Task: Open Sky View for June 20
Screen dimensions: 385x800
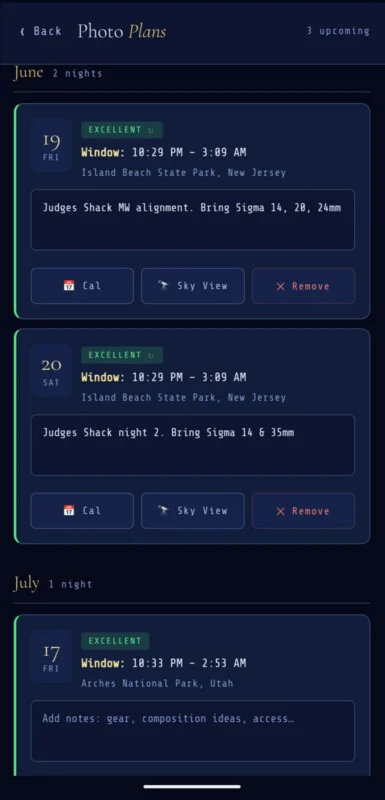Action: (x=193, y=511)
